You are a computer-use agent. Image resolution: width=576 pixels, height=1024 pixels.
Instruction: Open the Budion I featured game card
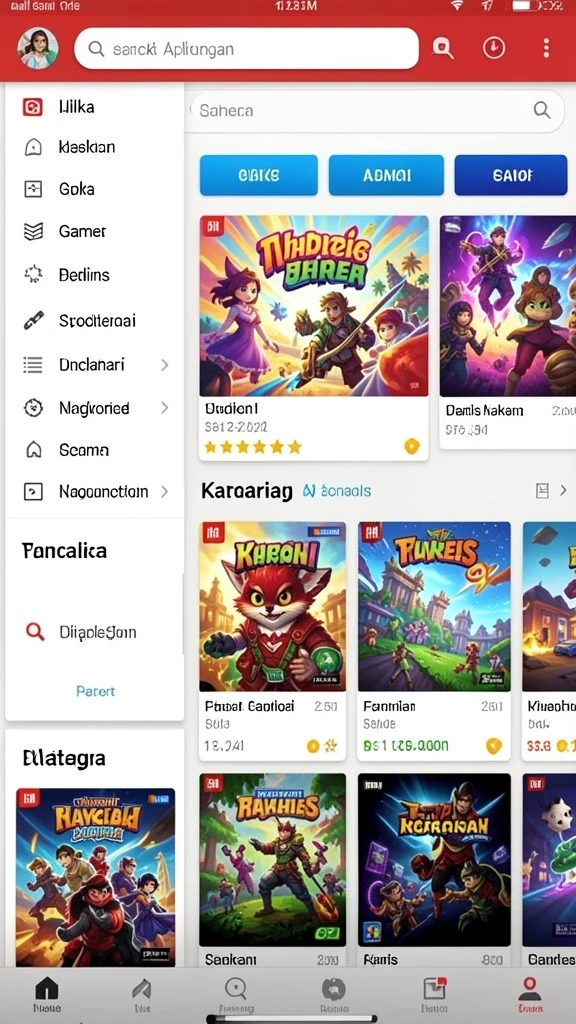point(314,338)
